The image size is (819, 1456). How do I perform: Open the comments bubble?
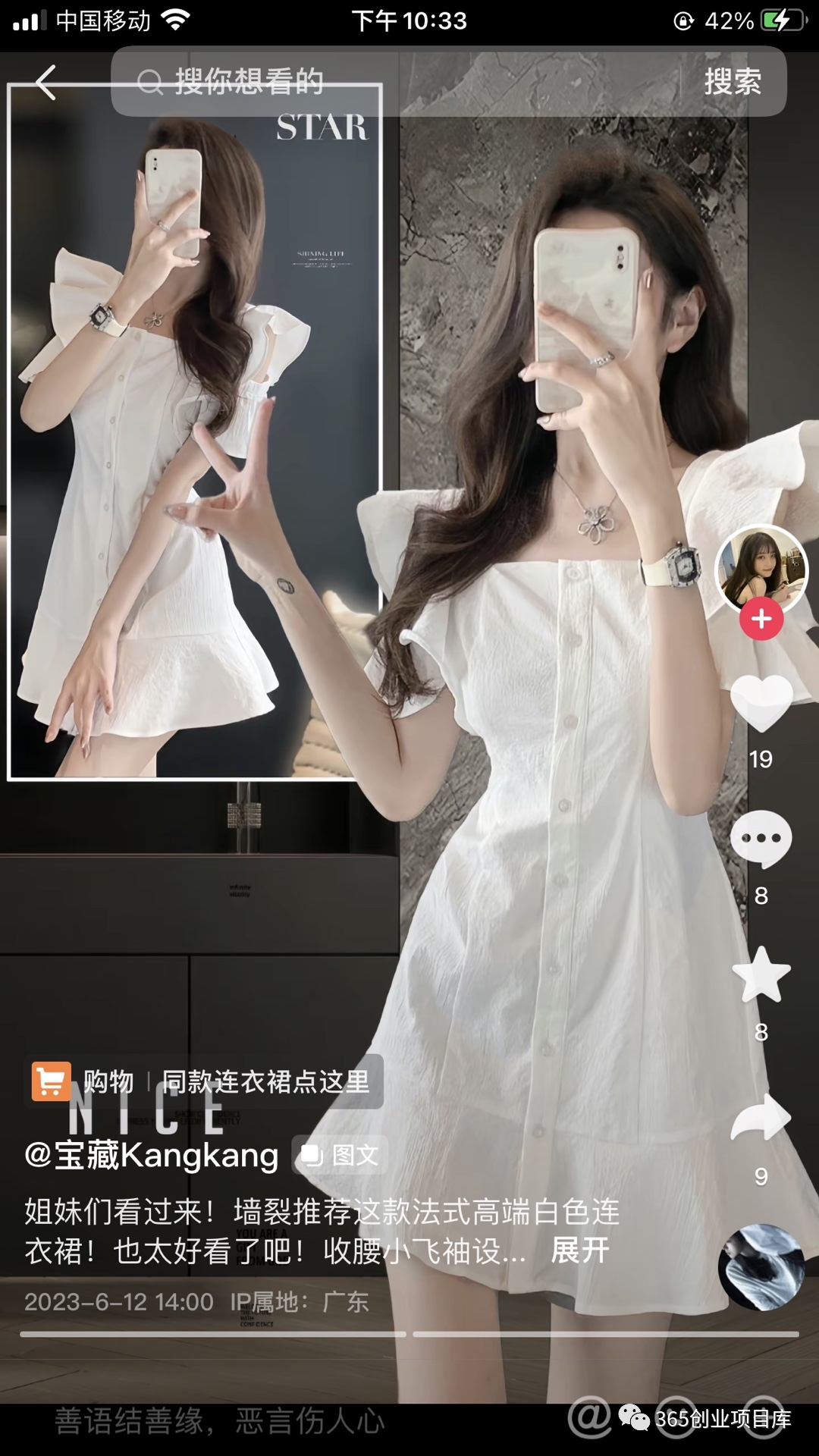(761, 838)
